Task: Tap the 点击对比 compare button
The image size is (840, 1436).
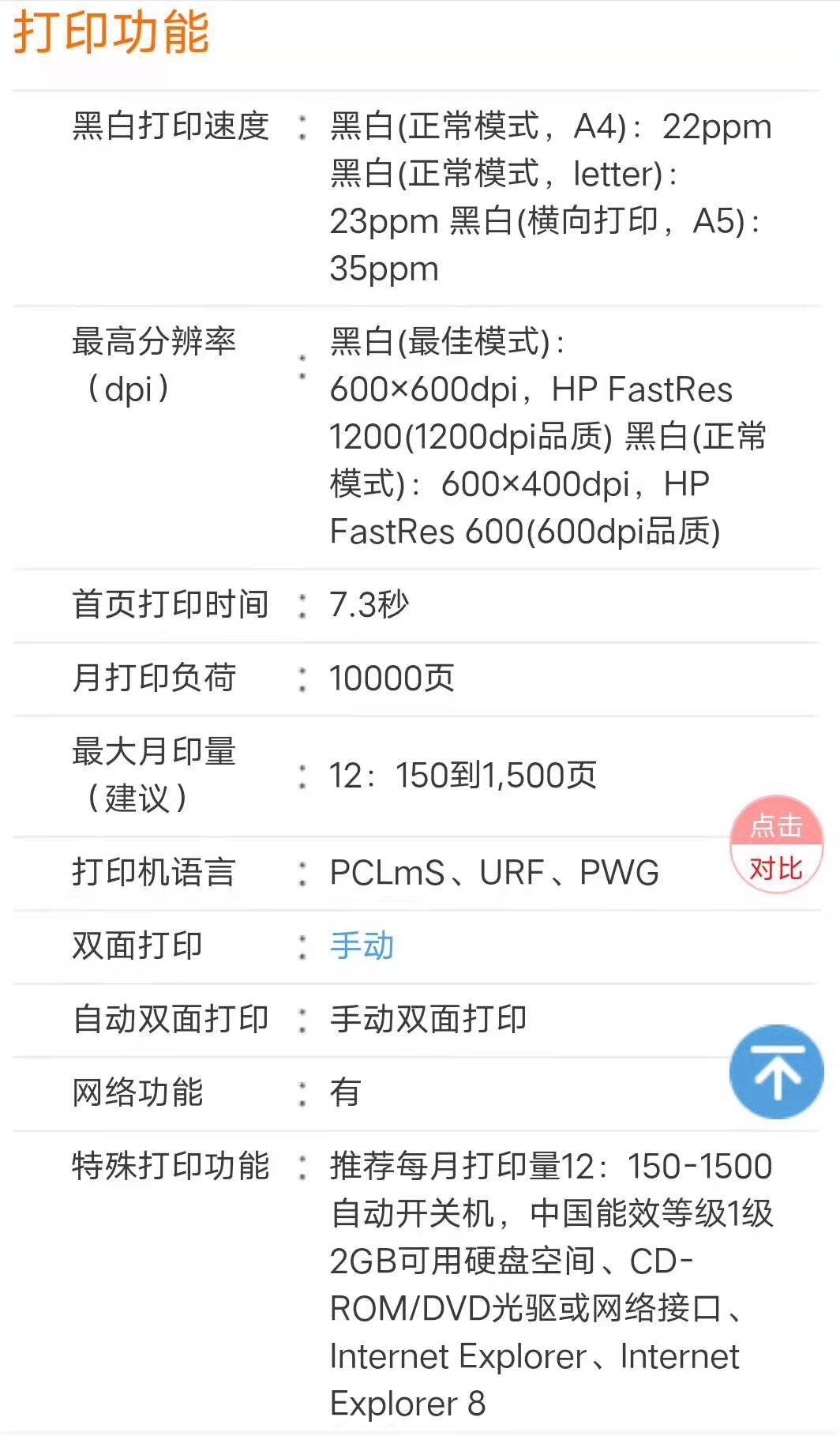Action: [776, 844]
